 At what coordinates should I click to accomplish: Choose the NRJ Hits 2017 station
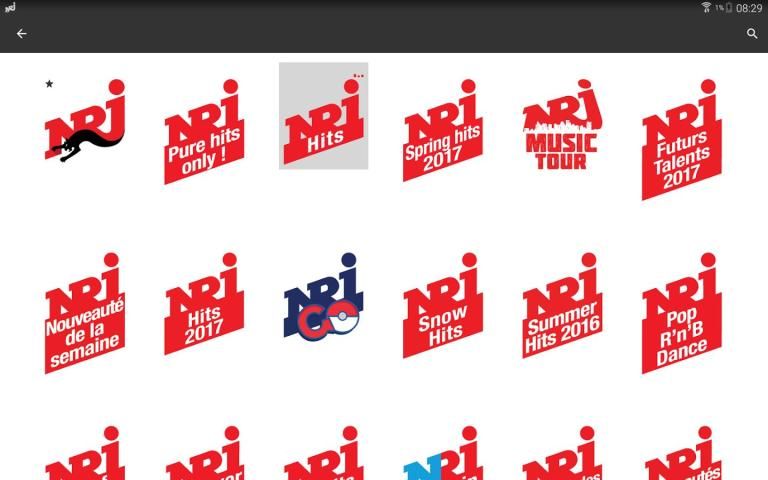pos(204,304)
